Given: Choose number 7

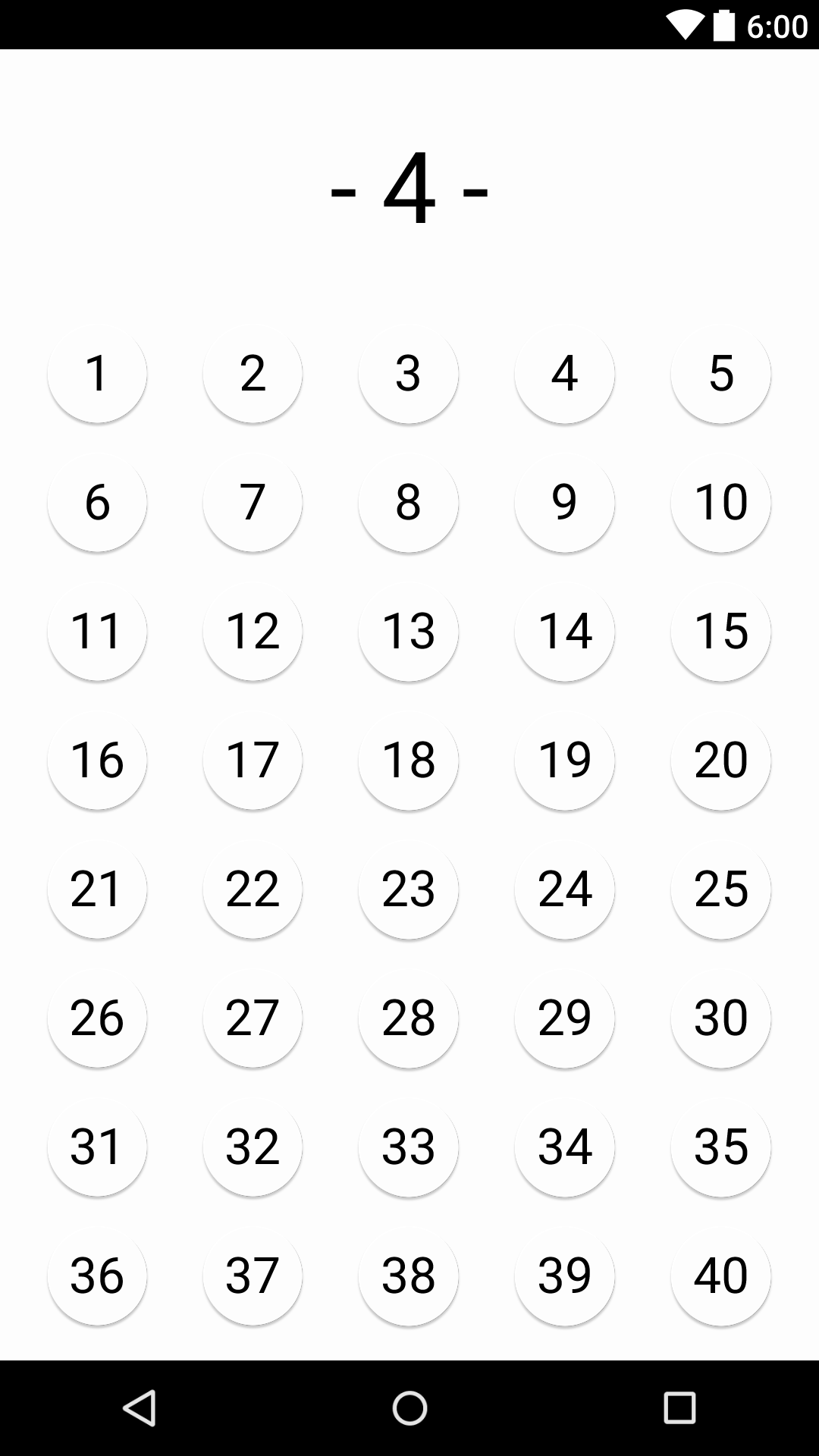Looking at the screenshot, I should click(253, 502).
